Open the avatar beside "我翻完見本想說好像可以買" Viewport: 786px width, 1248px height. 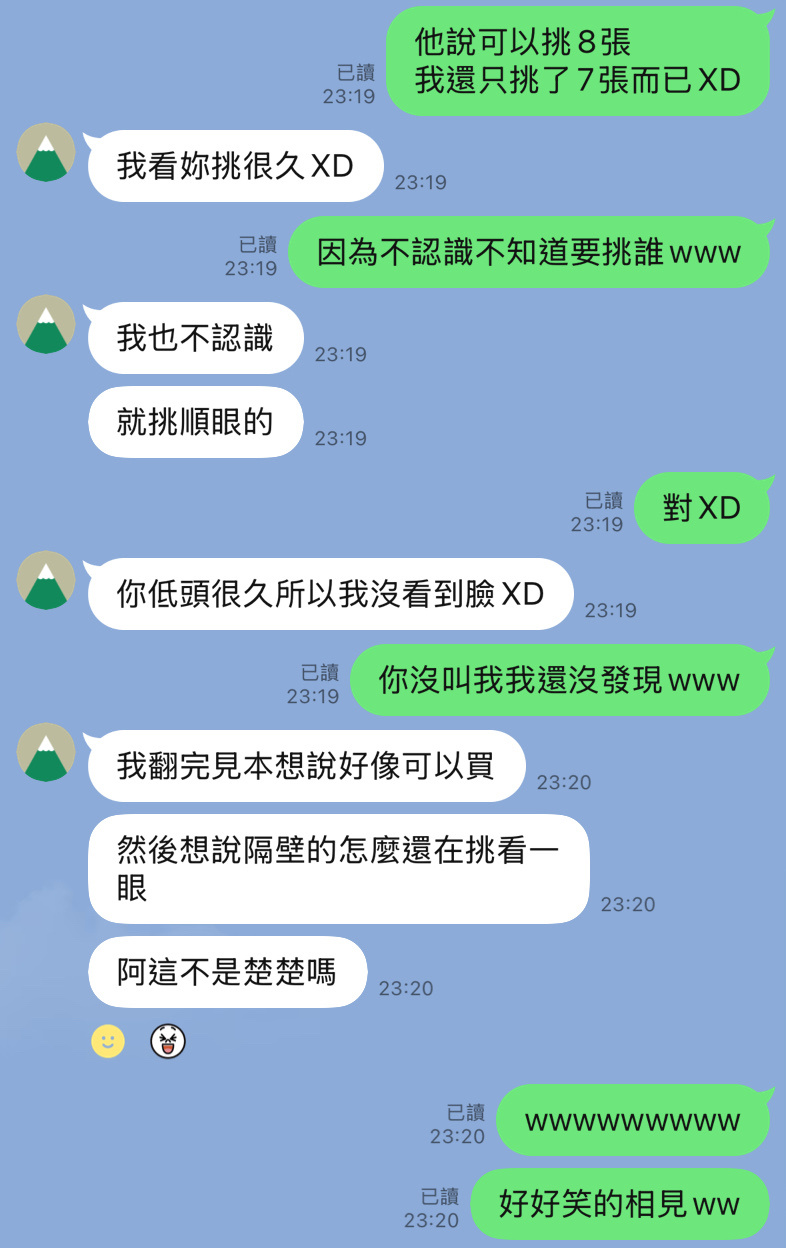(x=46, y=752)
